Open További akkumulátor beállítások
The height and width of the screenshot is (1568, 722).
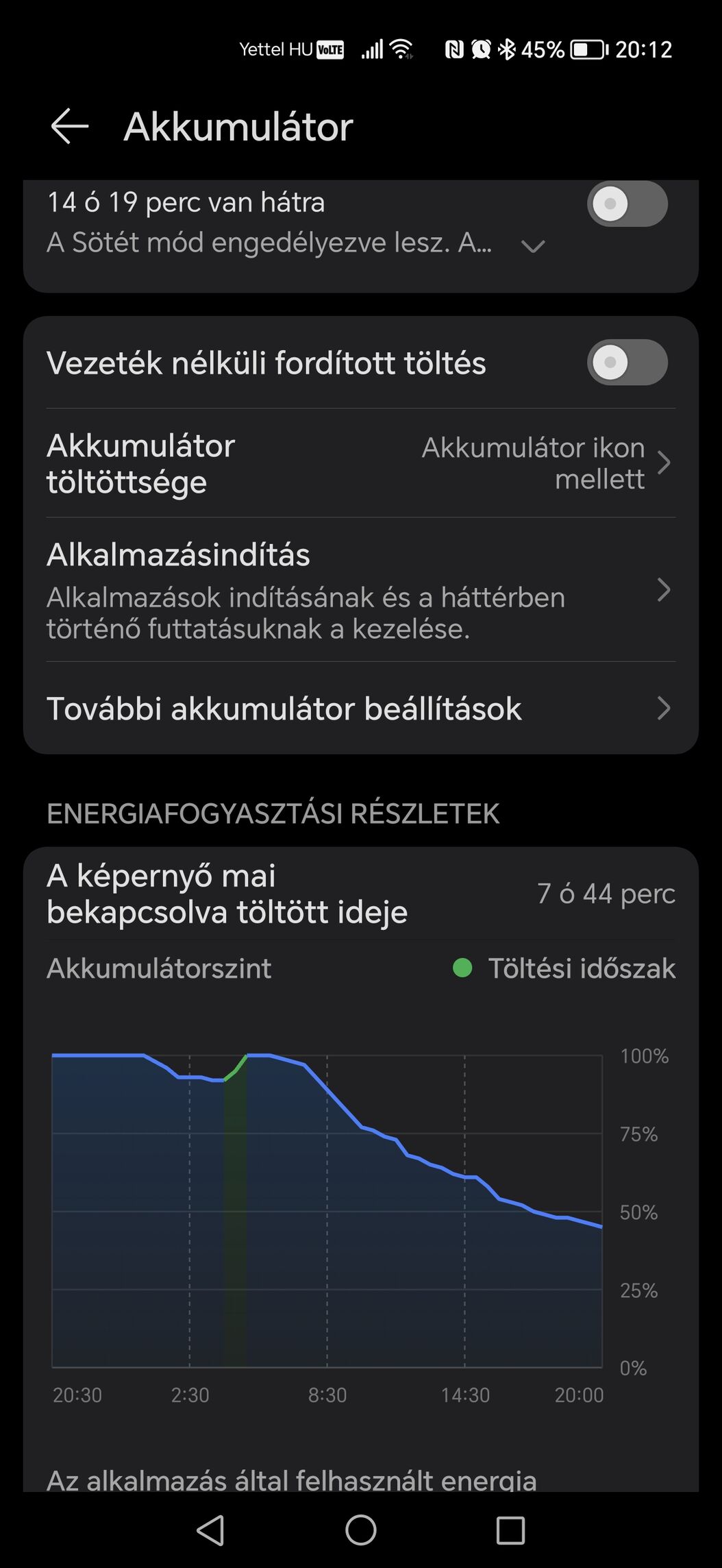pos(361,709)
